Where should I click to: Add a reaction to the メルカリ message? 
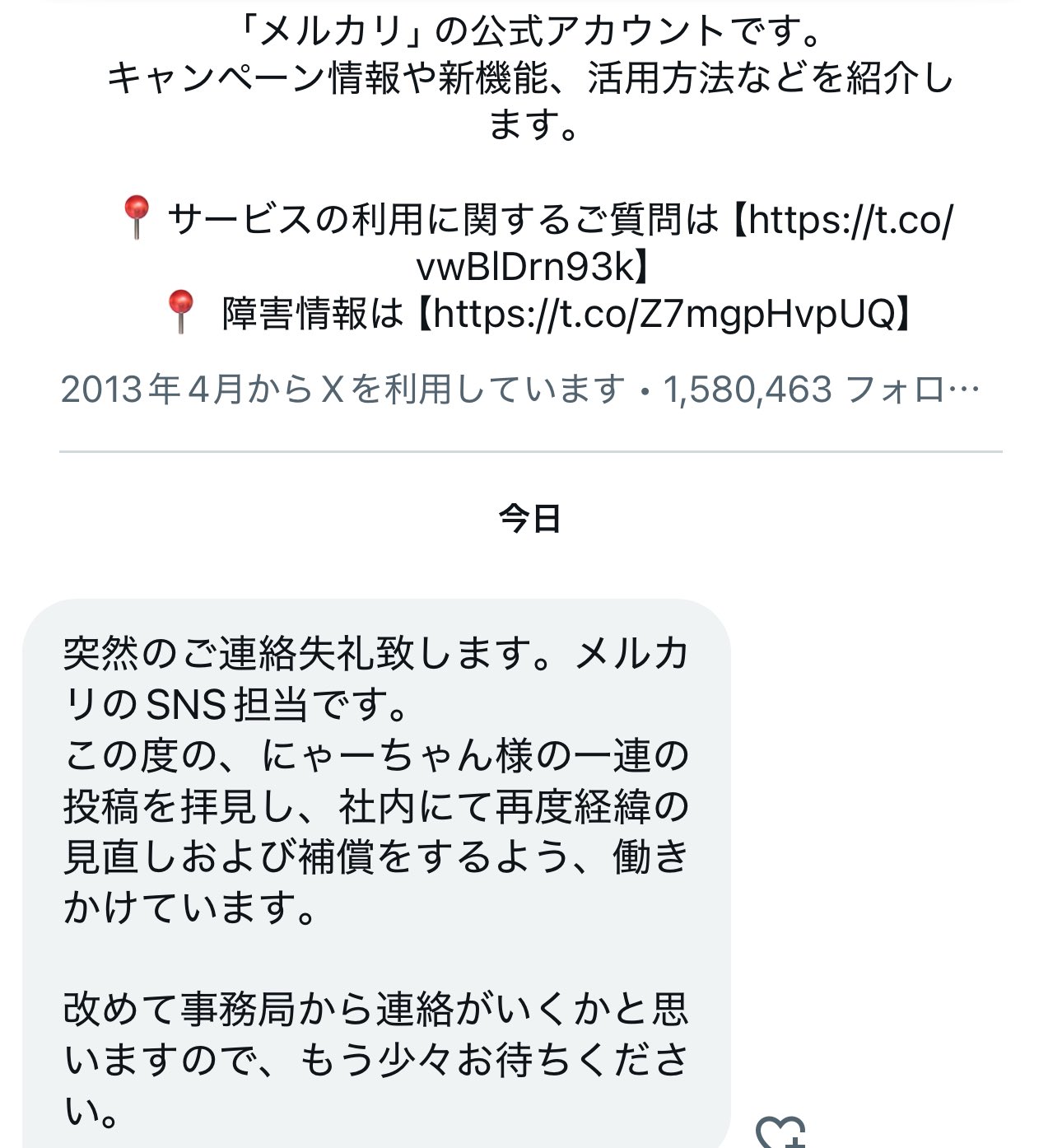(780, 1133)
